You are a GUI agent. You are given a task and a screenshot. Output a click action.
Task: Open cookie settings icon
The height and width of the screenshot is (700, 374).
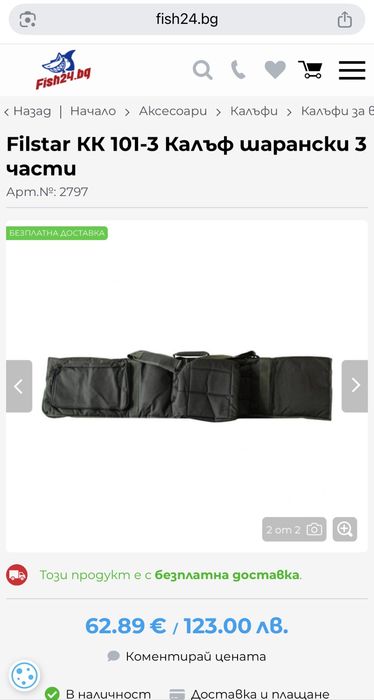(24, 676)
